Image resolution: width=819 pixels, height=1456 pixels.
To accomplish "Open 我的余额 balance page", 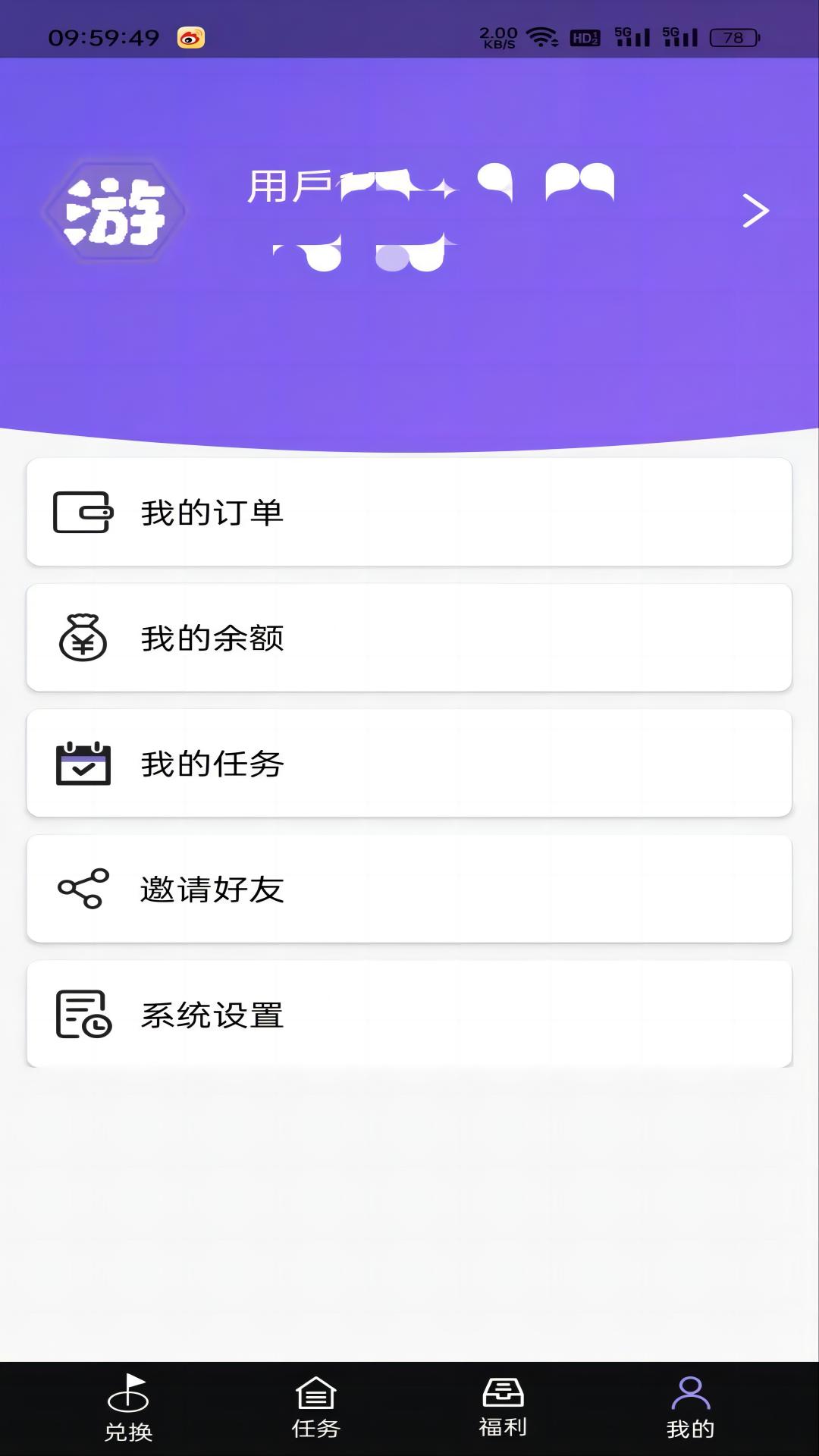I will [409, 637].
